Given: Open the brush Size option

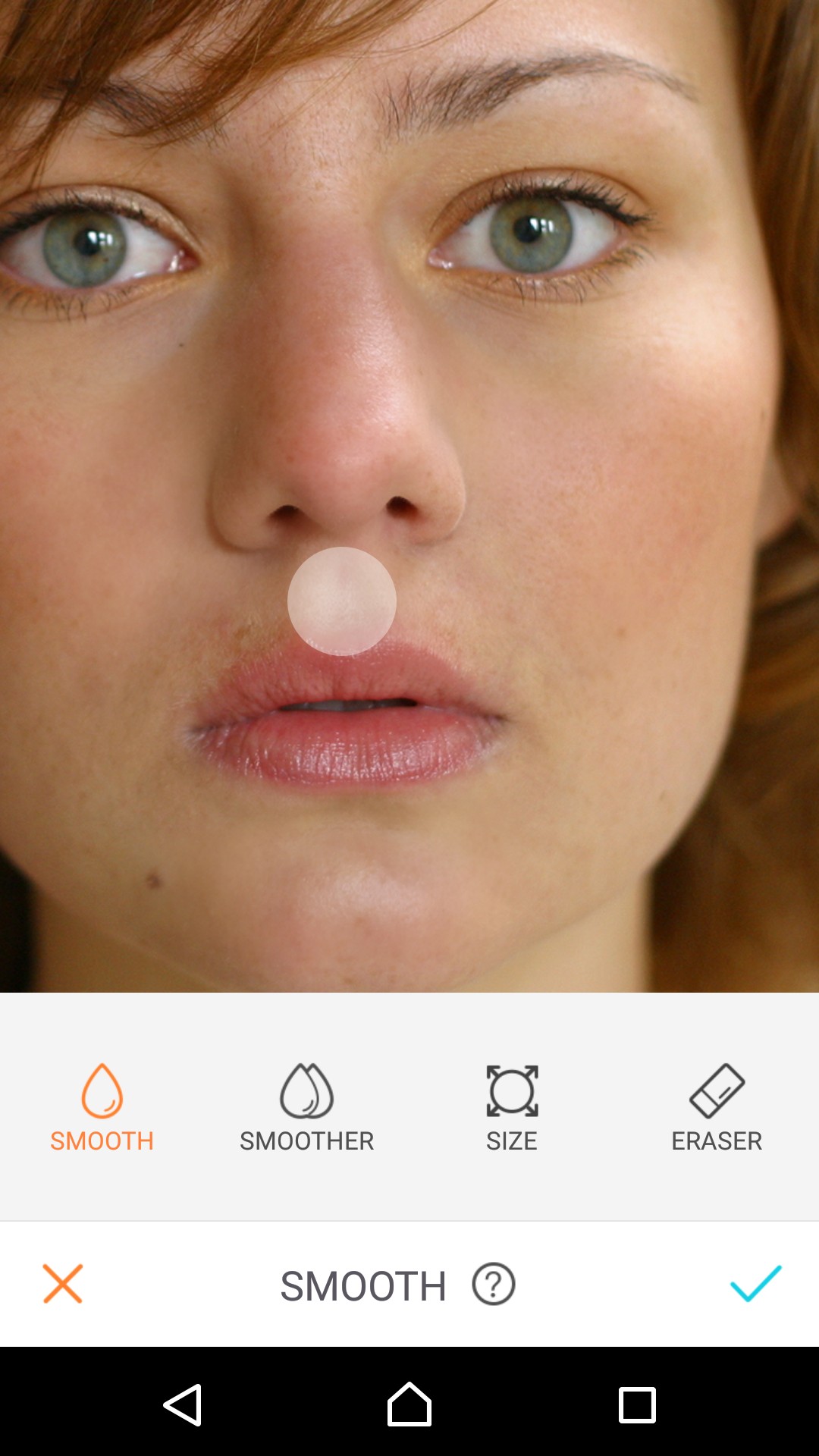Looking at the screenshot, I should 512,1107.
